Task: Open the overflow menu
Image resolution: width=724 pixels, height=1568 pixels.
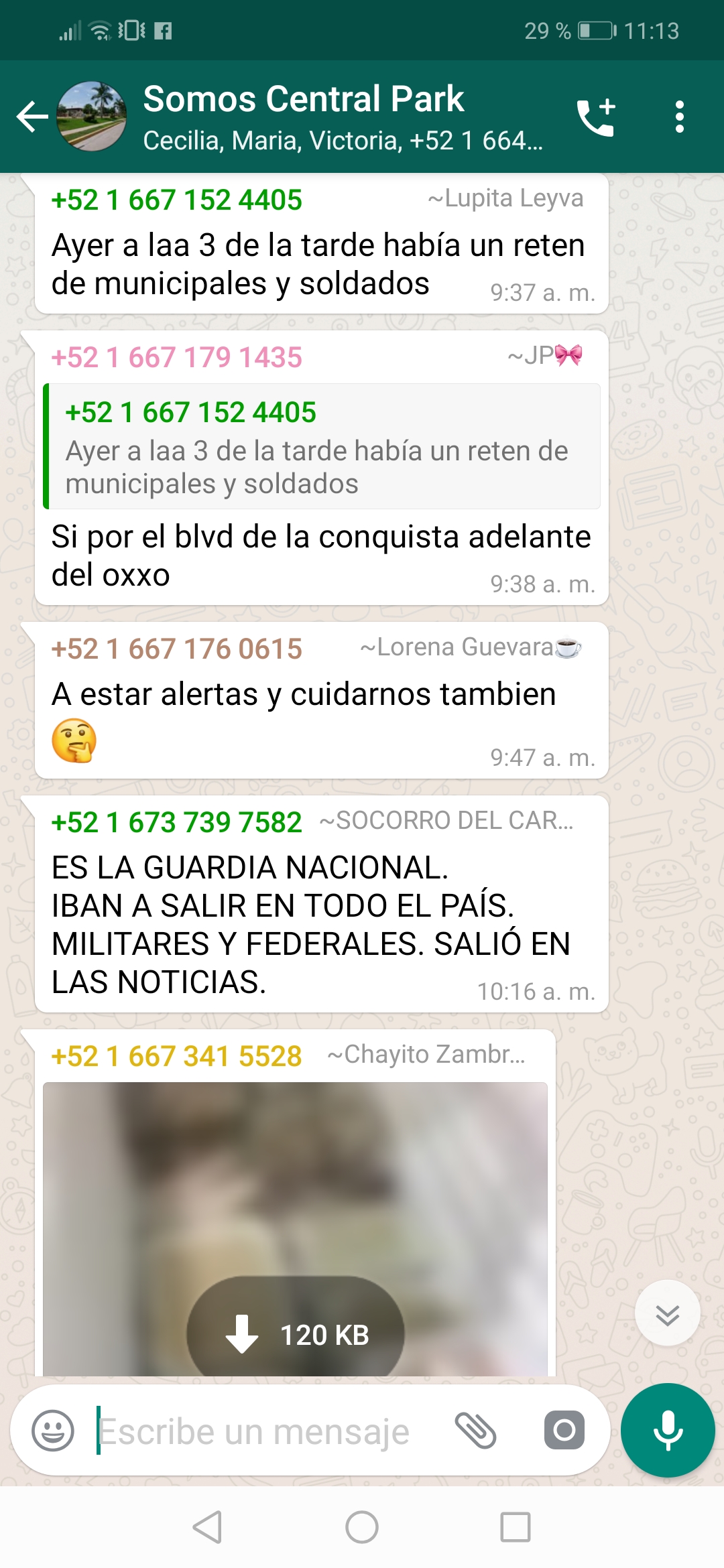Action: coord(679,117)
